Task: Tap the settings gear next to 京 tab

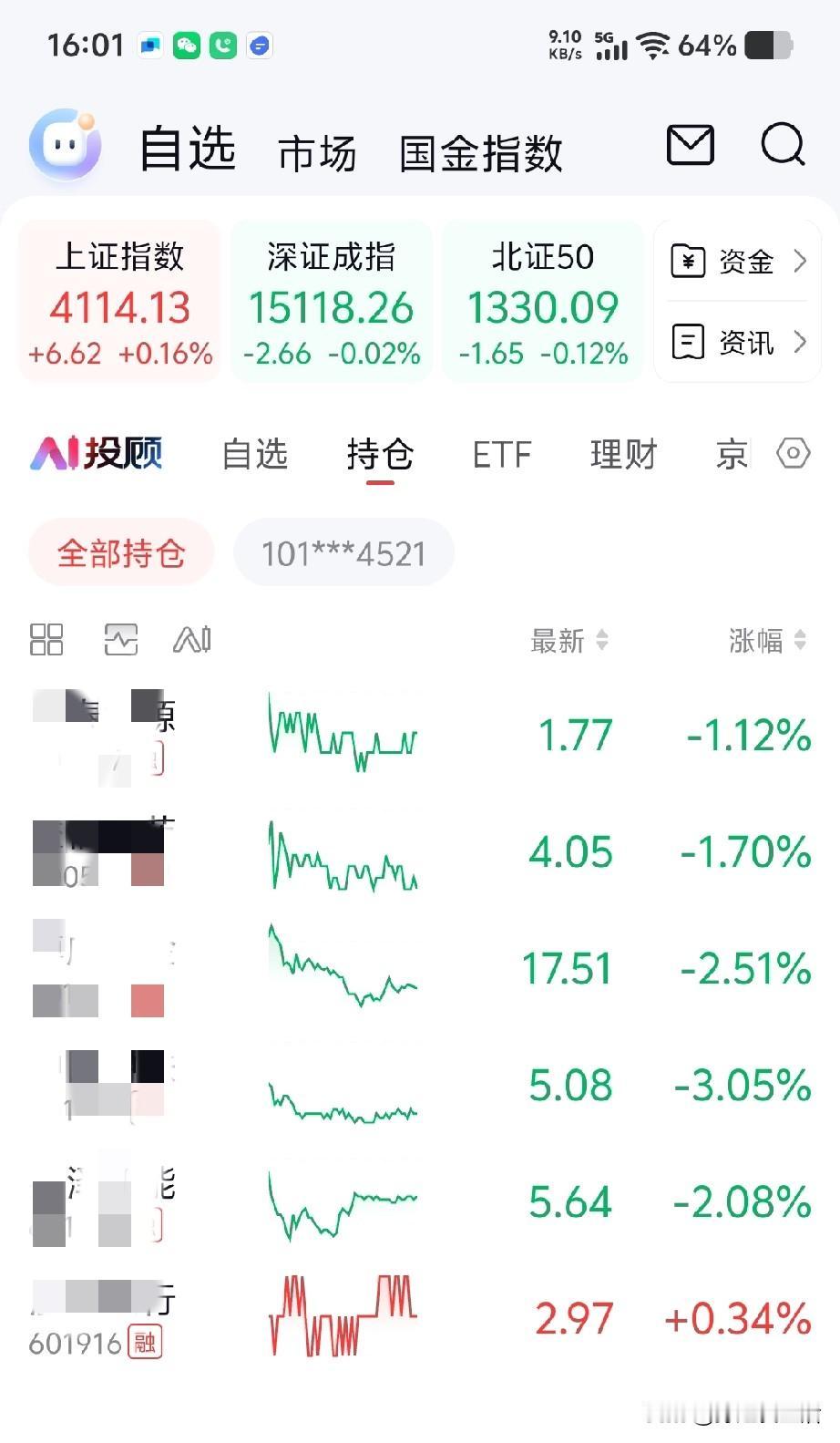Action: [x=792, y=453]
